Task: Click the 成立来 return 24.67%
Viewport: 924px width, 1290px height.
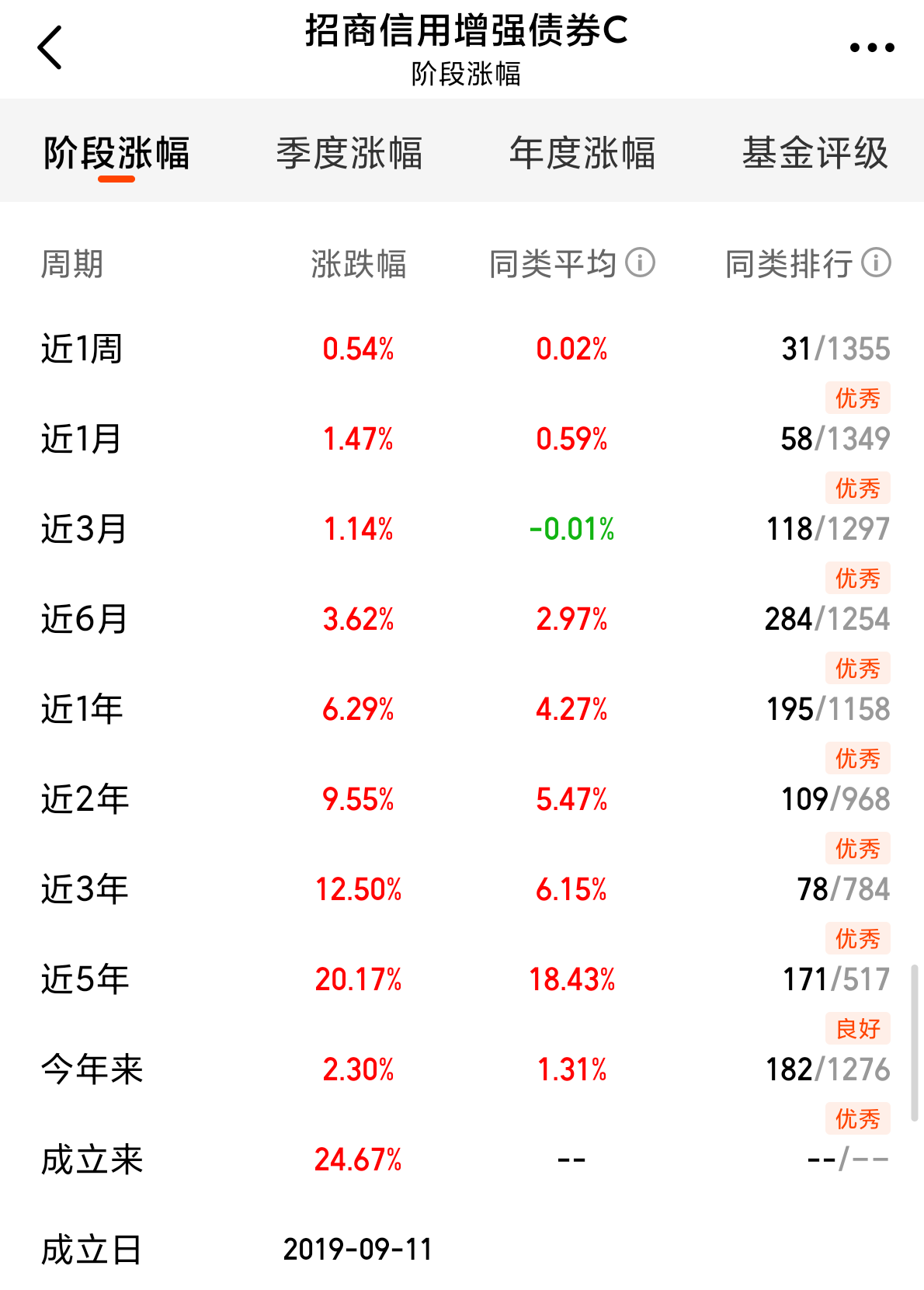Action: tap(358, 1160)
